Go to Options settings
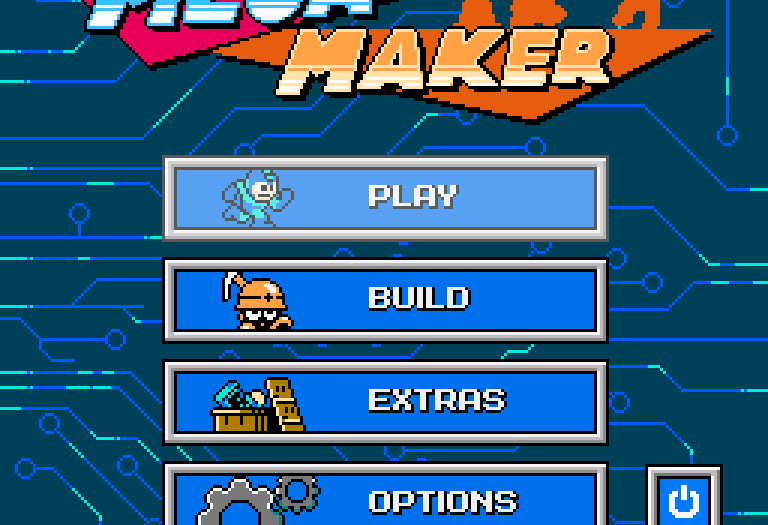The width and height of the screenshot is (768, 525). pos(385,497)
